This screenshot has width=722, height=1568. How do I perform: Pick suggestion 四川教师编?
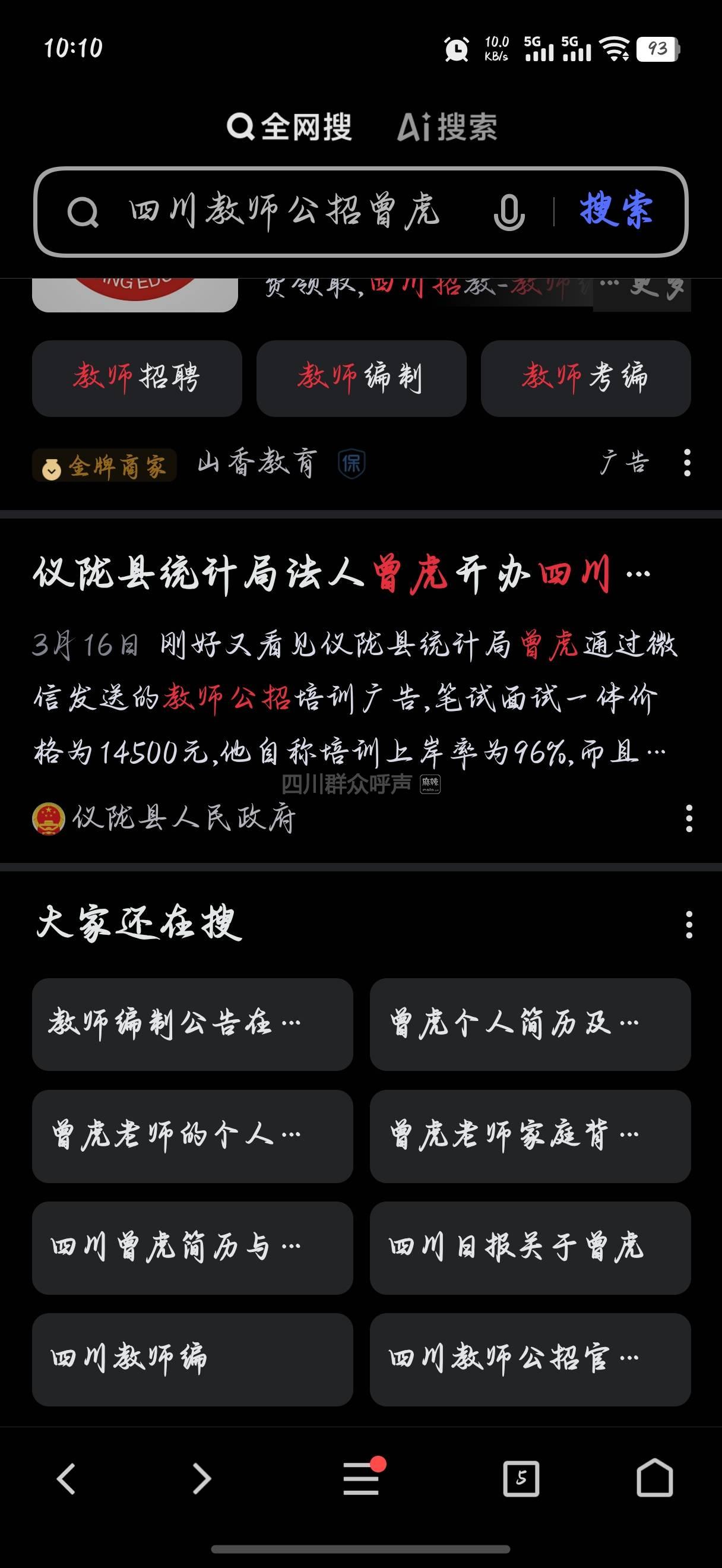[192, 1359]
